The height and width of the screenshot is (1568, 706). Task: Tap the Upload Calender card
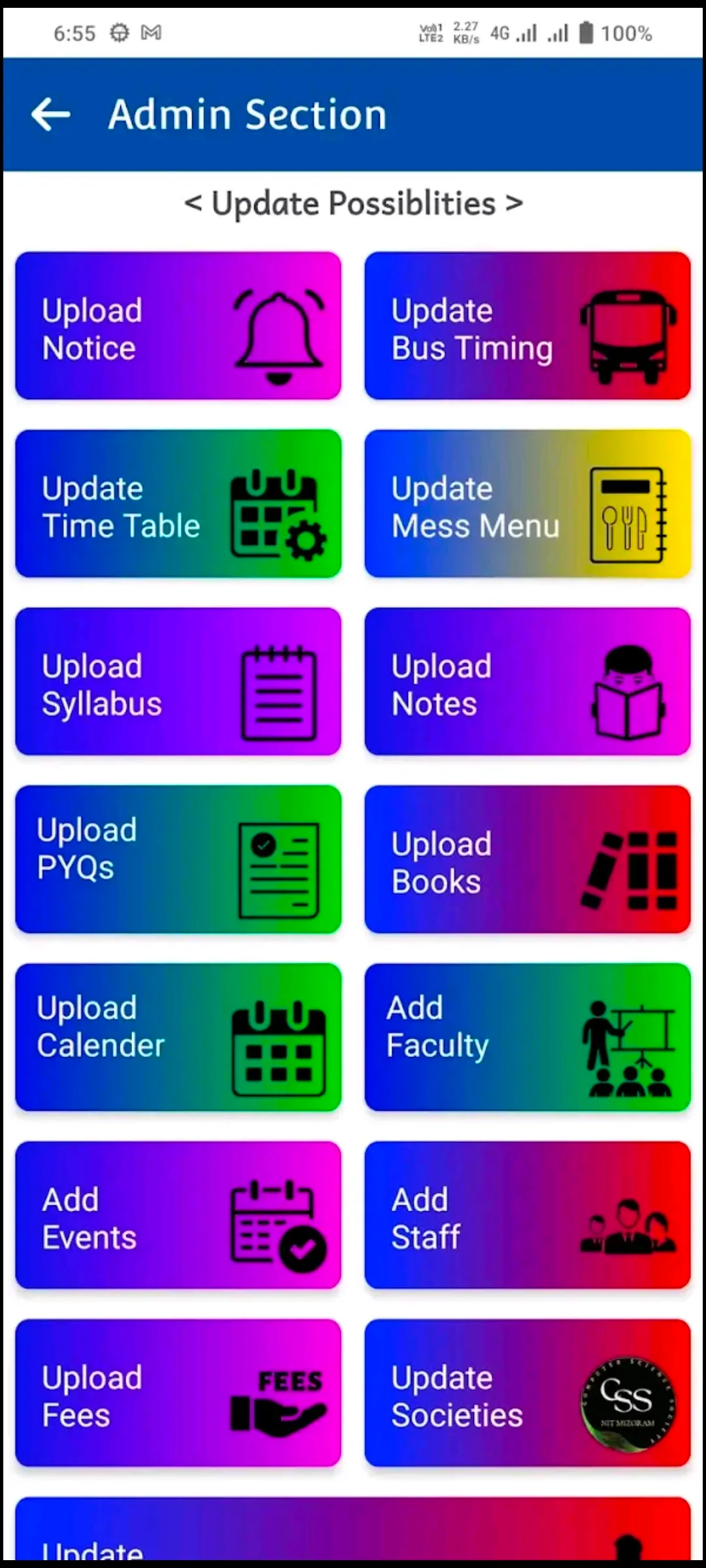(178, 1037)
